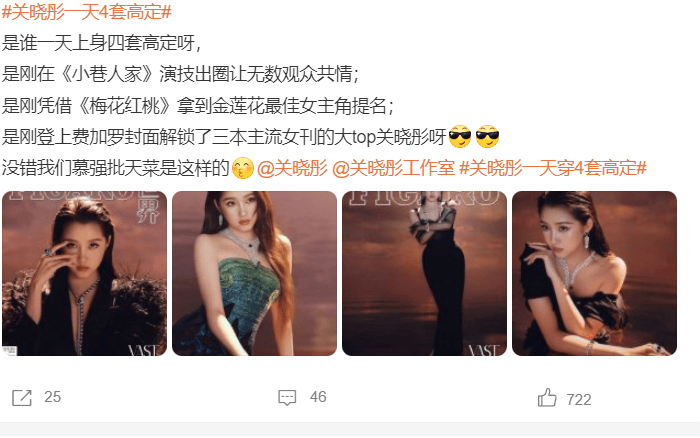This screenshot has width=700, height=438.
Task: View third photo with long black gown
Action: 424,273
